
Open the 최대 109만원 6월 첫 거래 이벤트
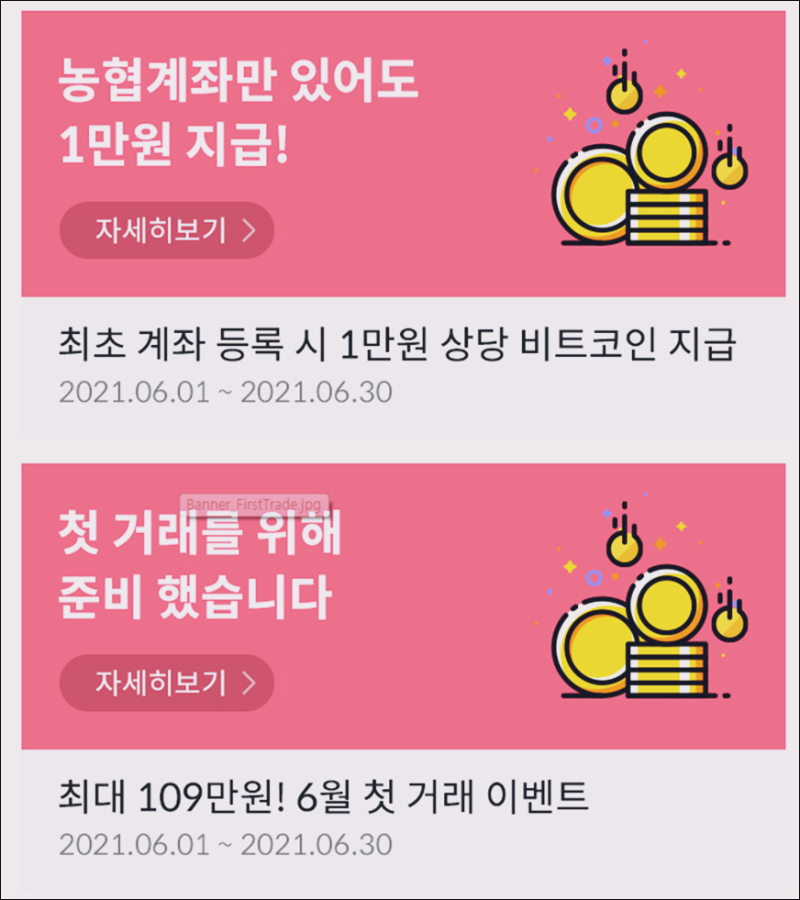tap(323, 797)
